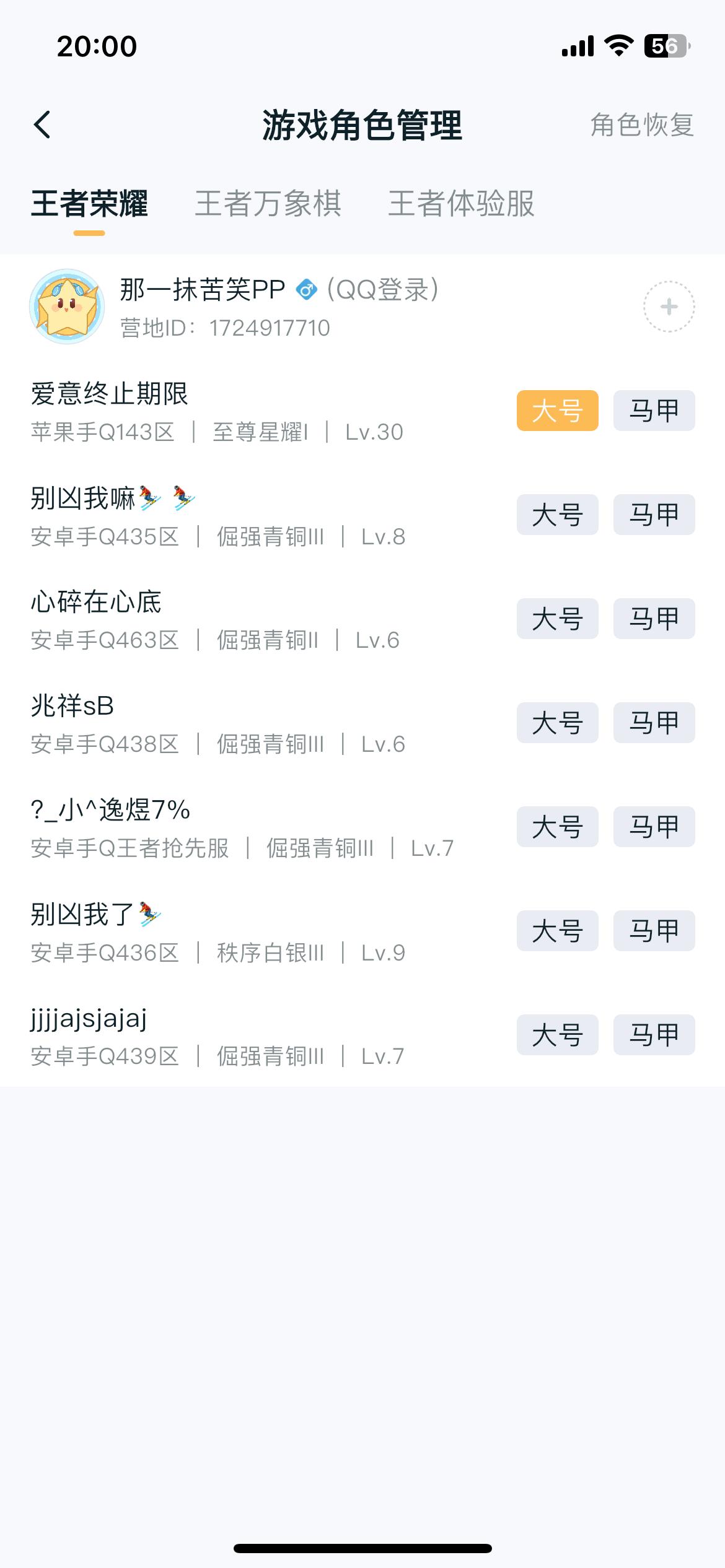
Task: Click the highlighted 大号 button for 爱意终止期限
Action: [x=556, y=411]
